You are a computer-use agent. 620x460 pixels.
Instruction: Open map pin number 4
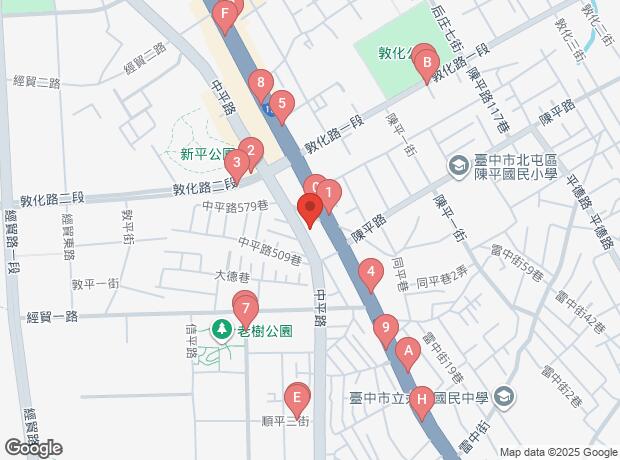(370, 271)
